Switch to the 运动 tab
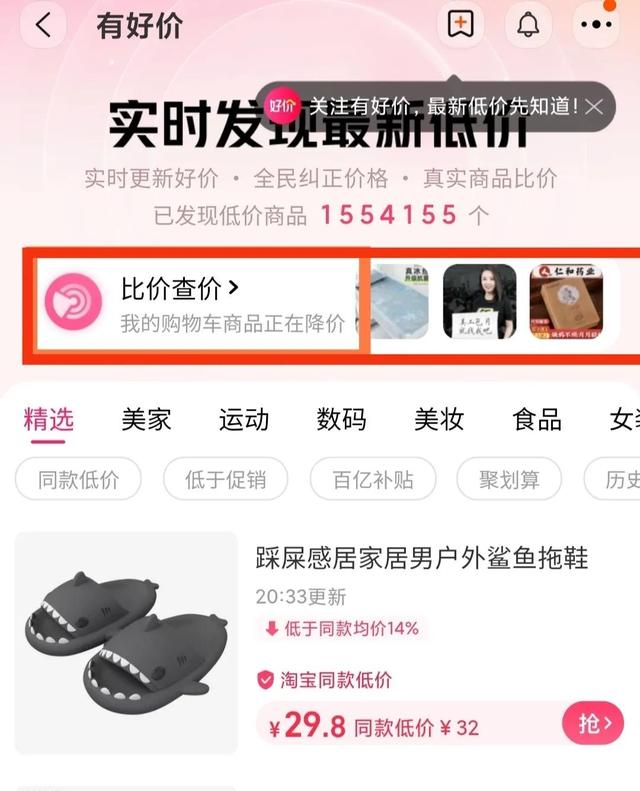This screenshot has height=791, width=640. click(x=243, y=420)
